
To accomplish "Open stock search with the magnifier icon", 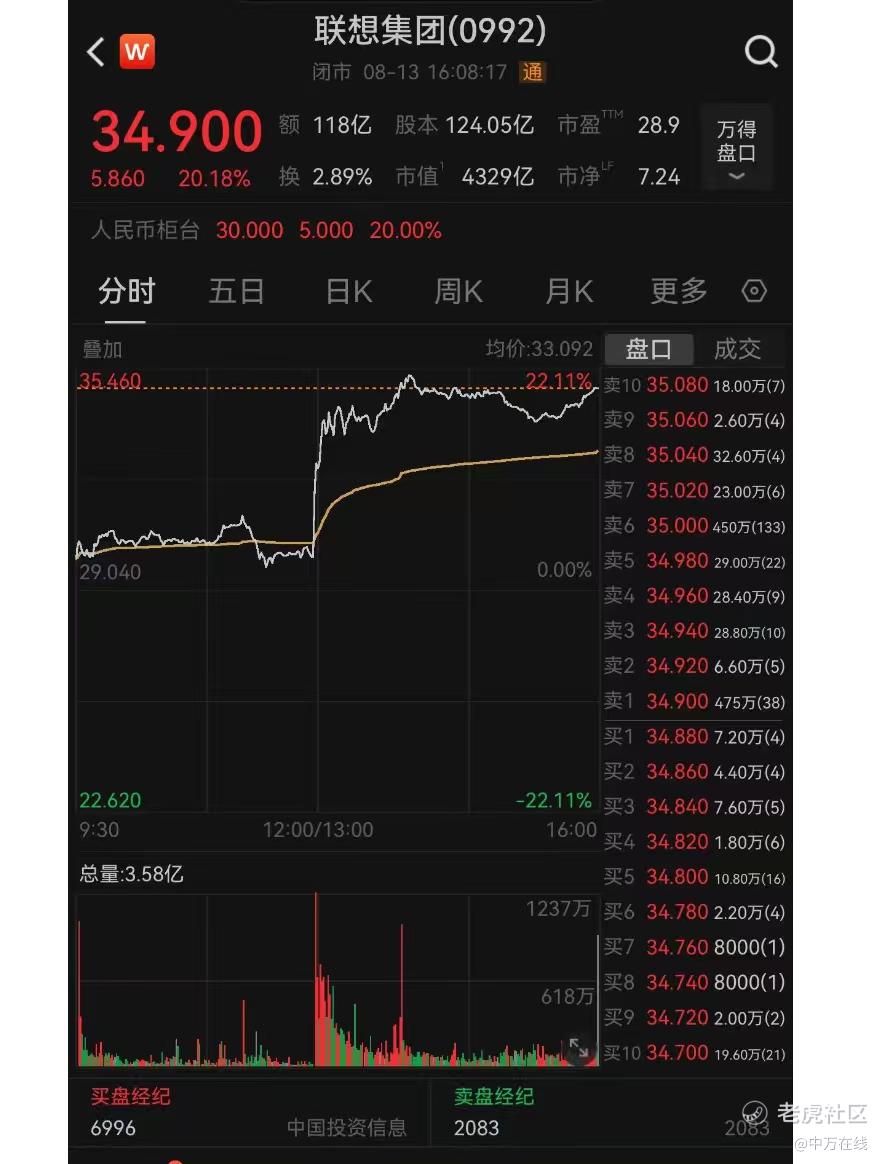I will 761,52.
